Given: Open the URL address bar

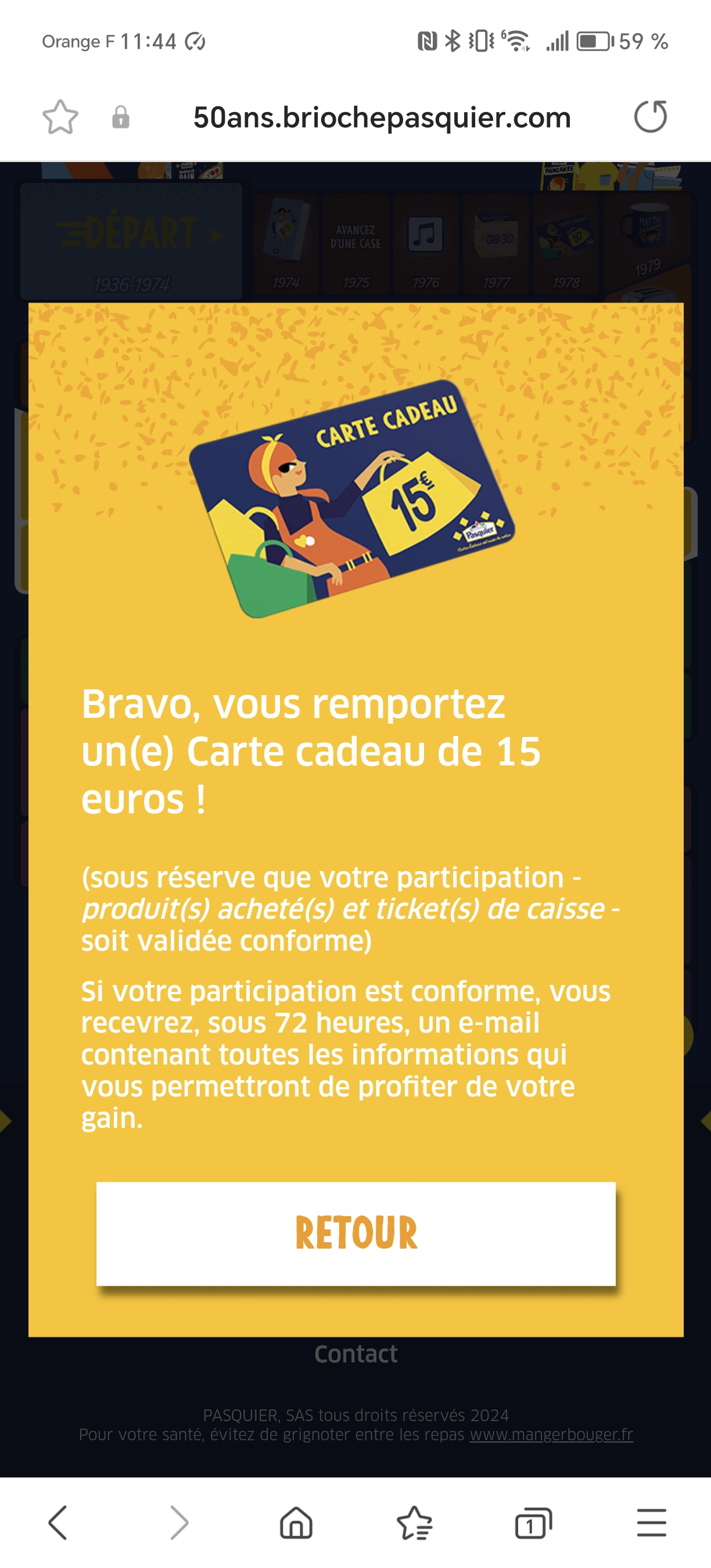Looking at the screenshot, I should (382, 117).
